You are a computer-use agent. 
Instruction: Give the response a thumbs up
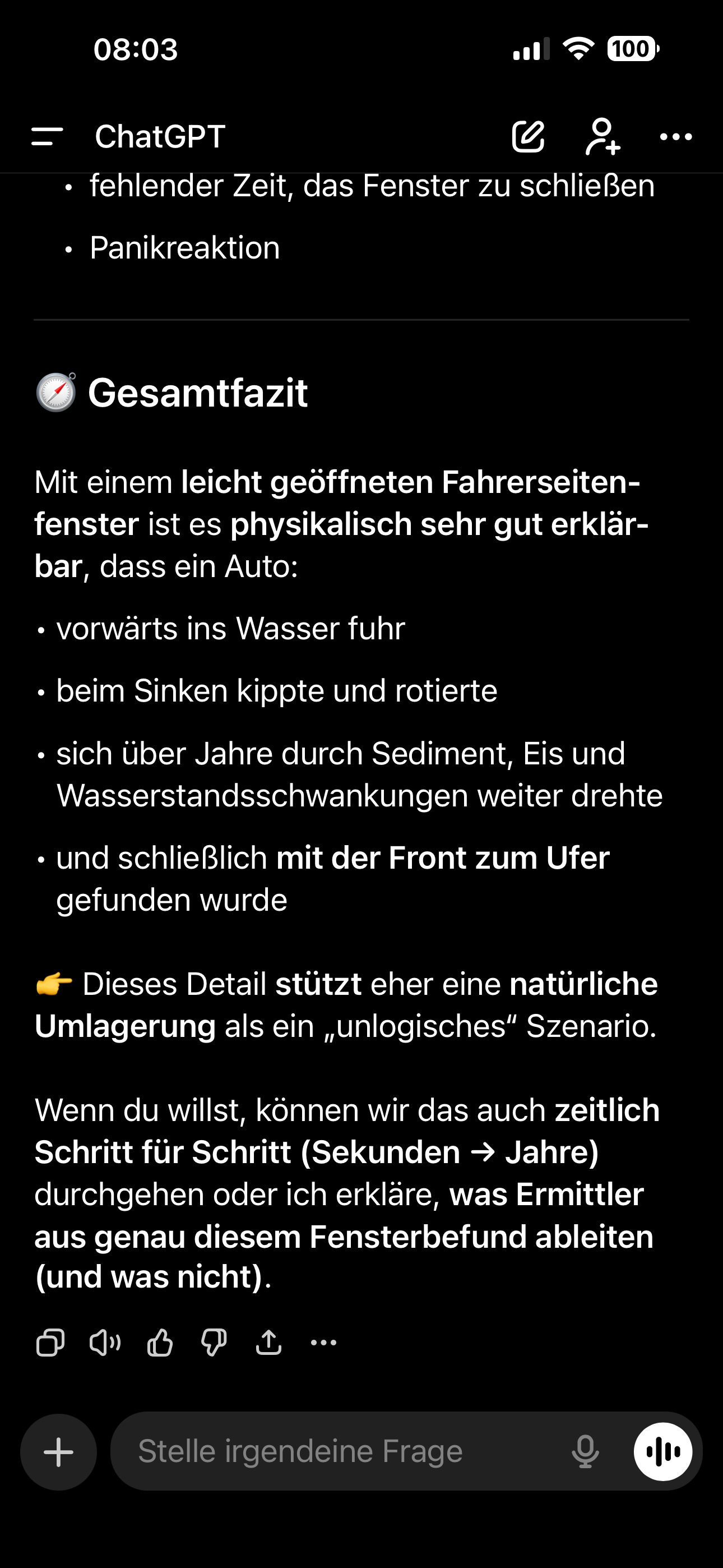pos(160,1342)
